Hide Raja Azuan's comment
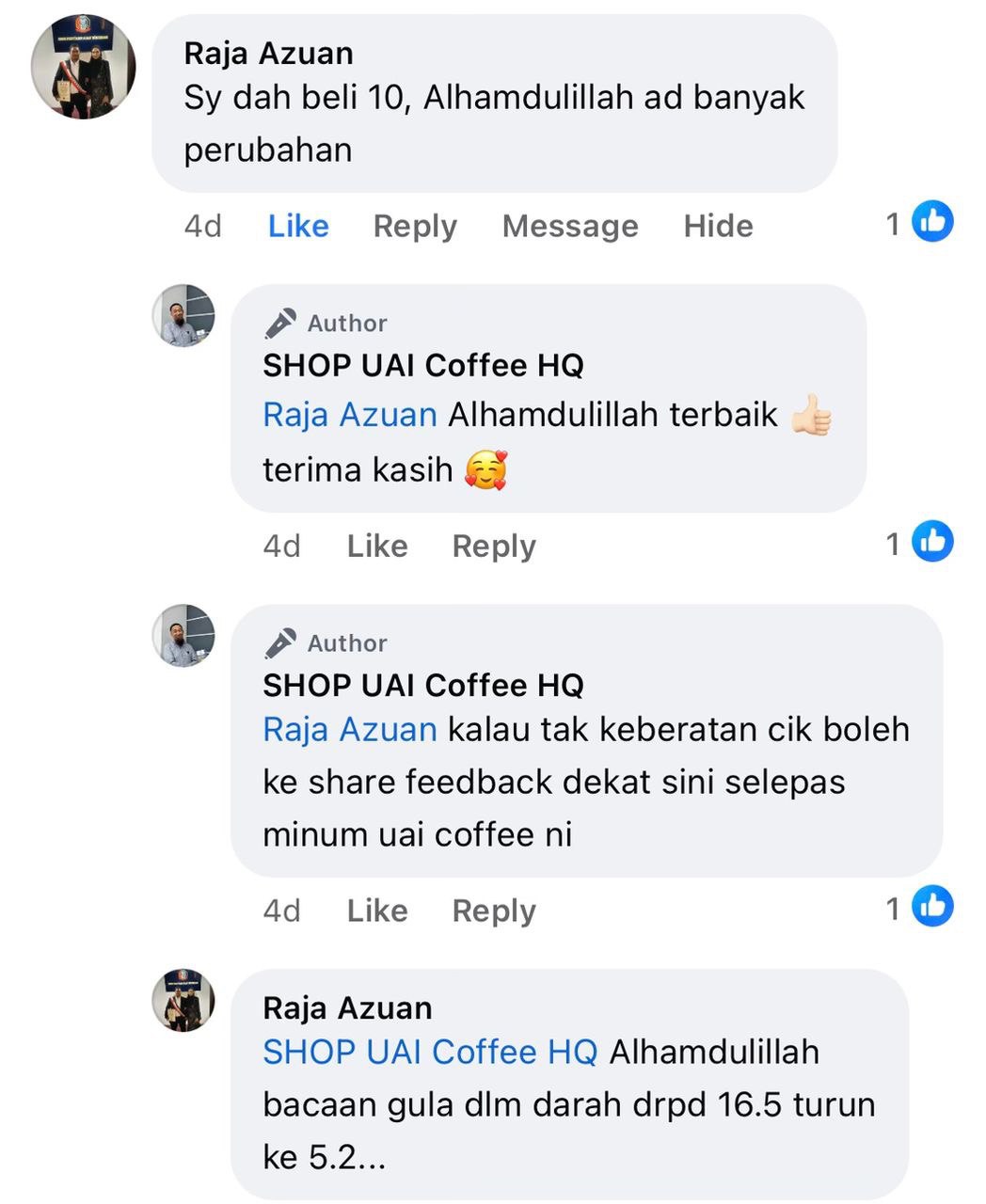986x1204 pixels. coord(718,226)
